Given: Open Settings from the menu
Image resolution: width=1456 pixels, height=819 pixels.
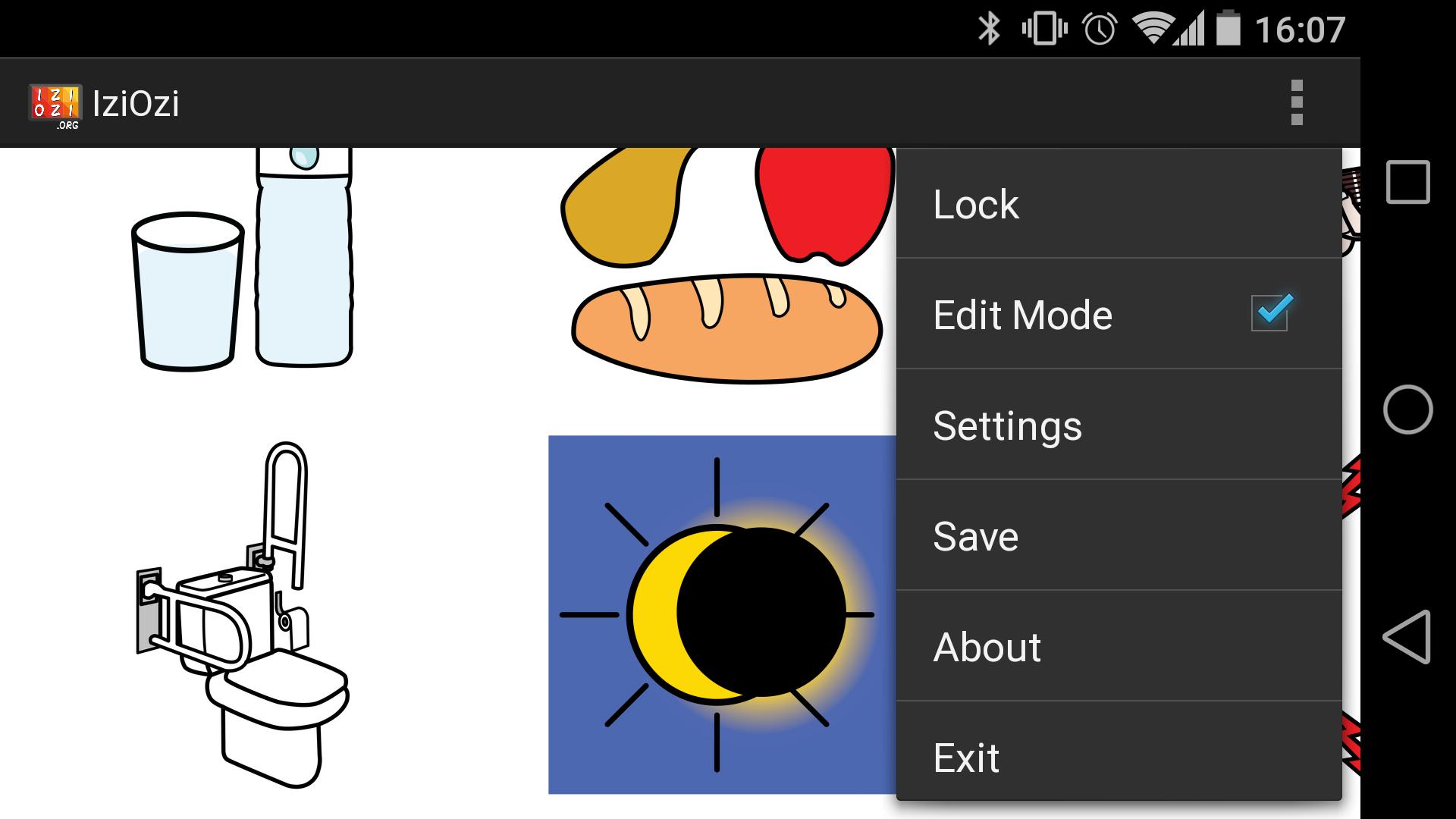Looking at the screenshot, I should (x=1119, y=425).
